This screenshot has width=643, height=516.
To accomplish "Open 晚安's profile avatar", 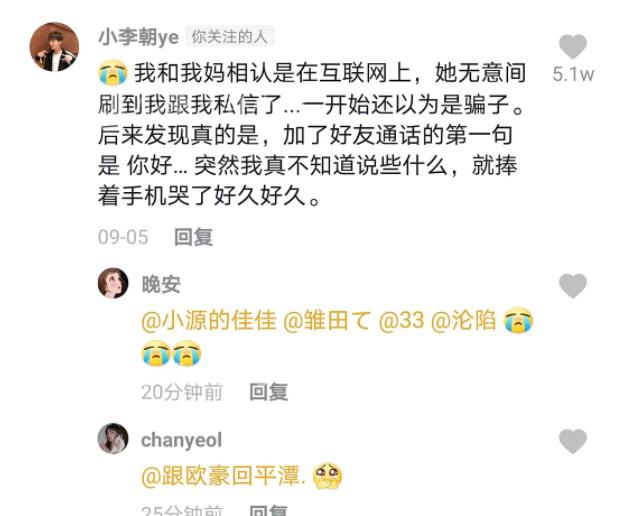I will 113,284.
